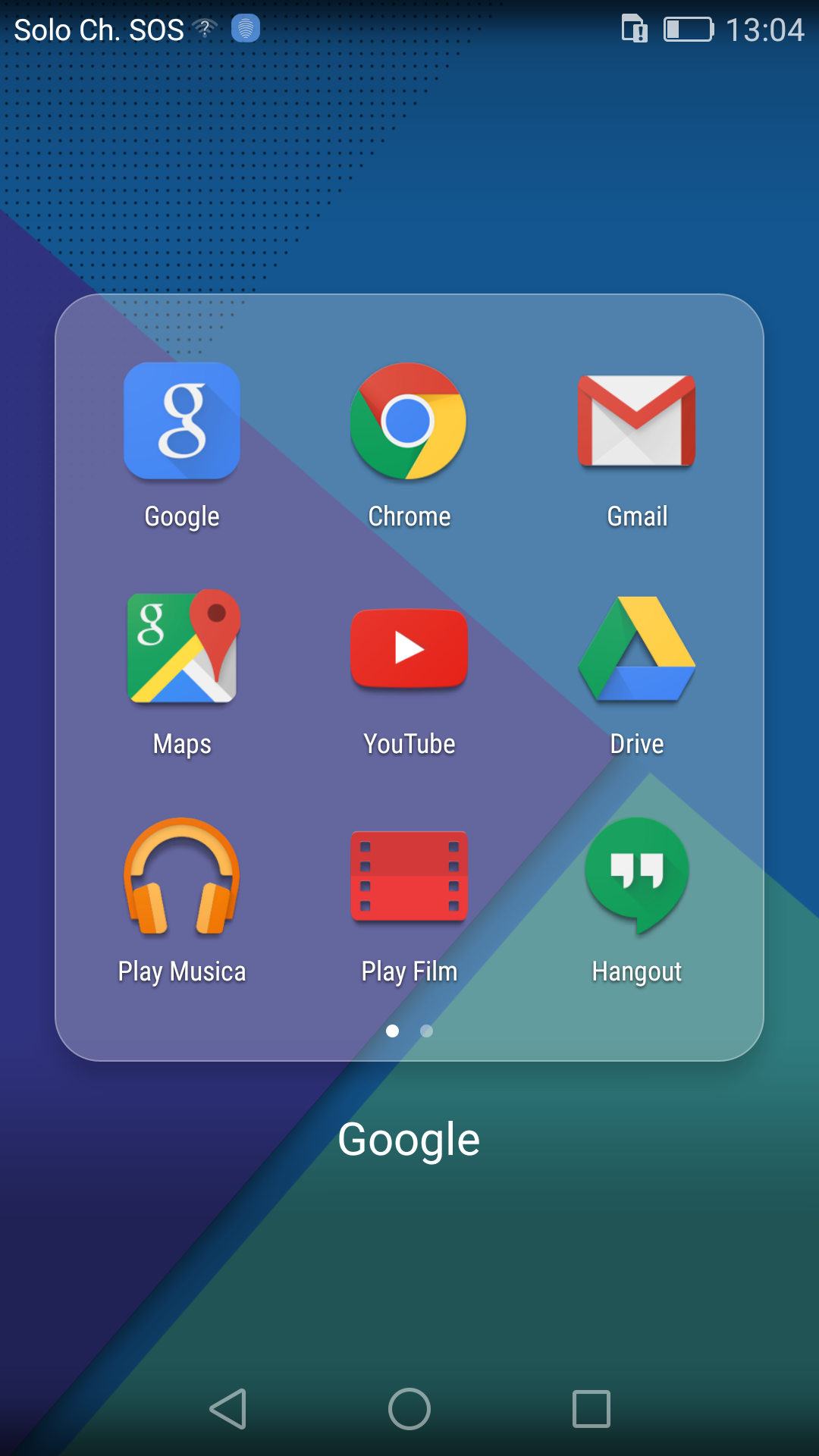Tap the Google folder name to rename it
819x1456 pixels.
click(409, 1139)
